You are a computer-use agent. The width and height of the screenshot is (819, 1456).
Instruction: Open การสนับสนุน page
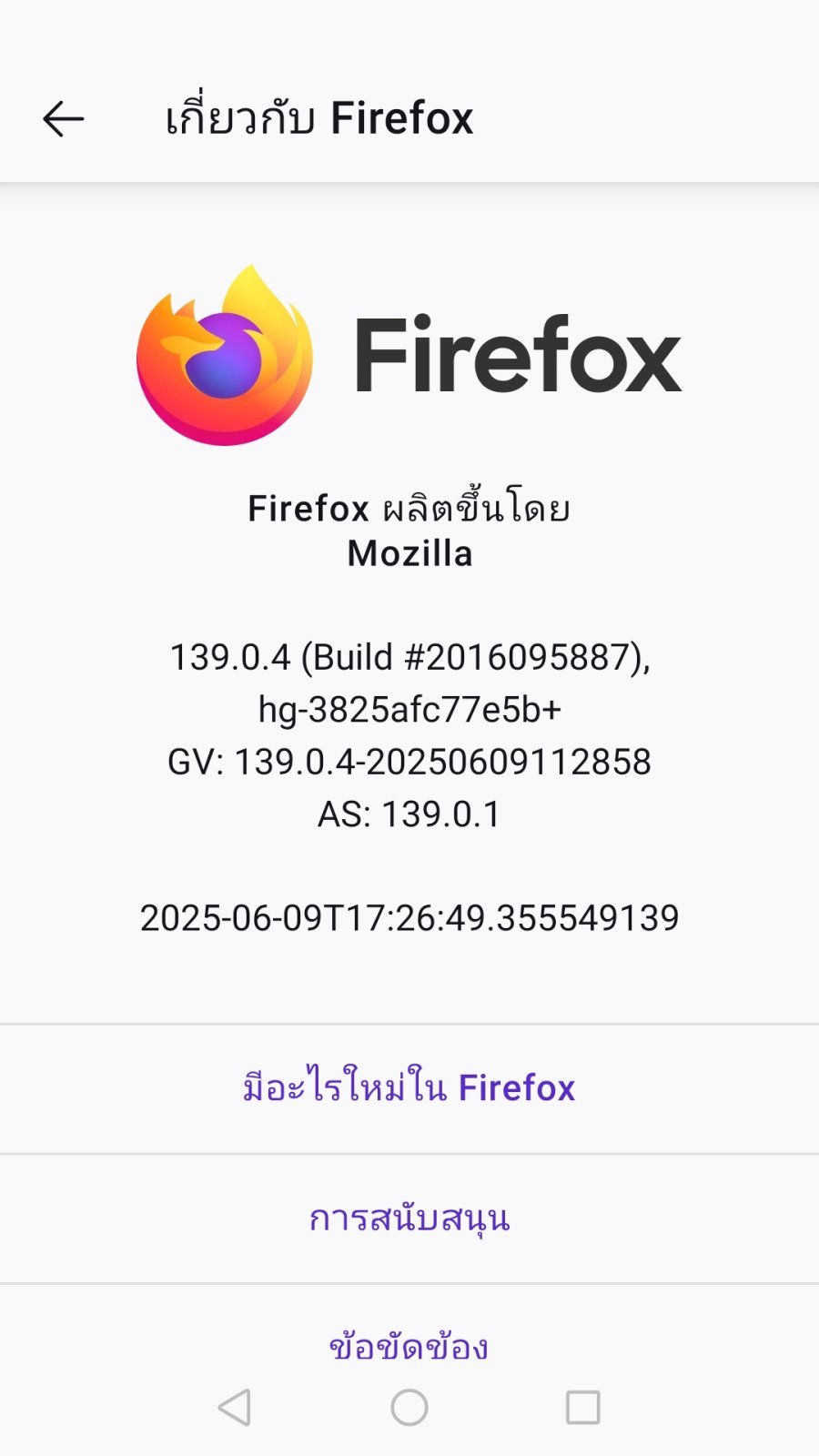click(x=409, y=1218)
